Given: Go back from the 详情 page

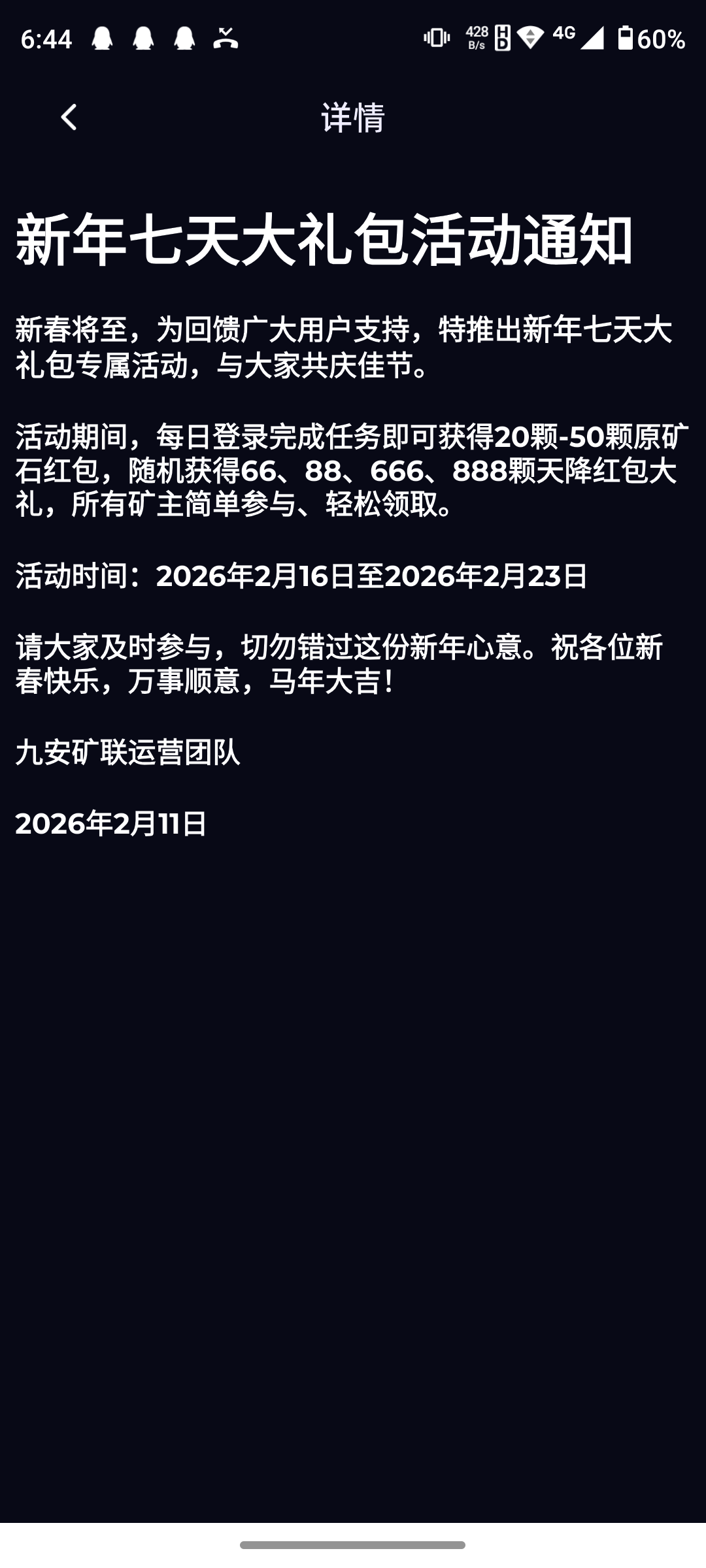Looking at the screenshot, I should (x=69, y=118).
